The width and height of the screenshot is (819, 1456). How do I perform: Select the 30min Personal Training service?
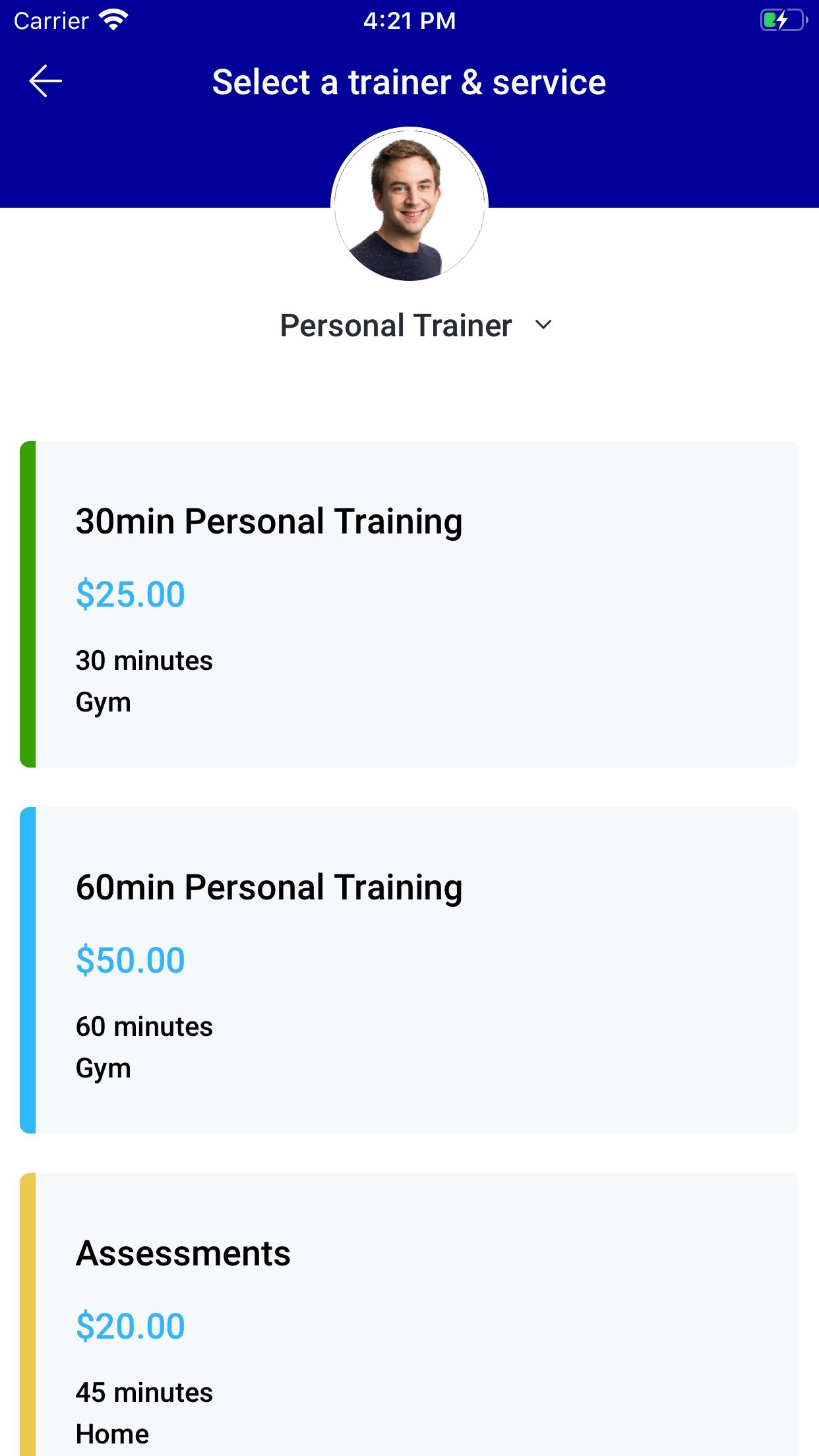pyautogui.click(x=409, y=604)
